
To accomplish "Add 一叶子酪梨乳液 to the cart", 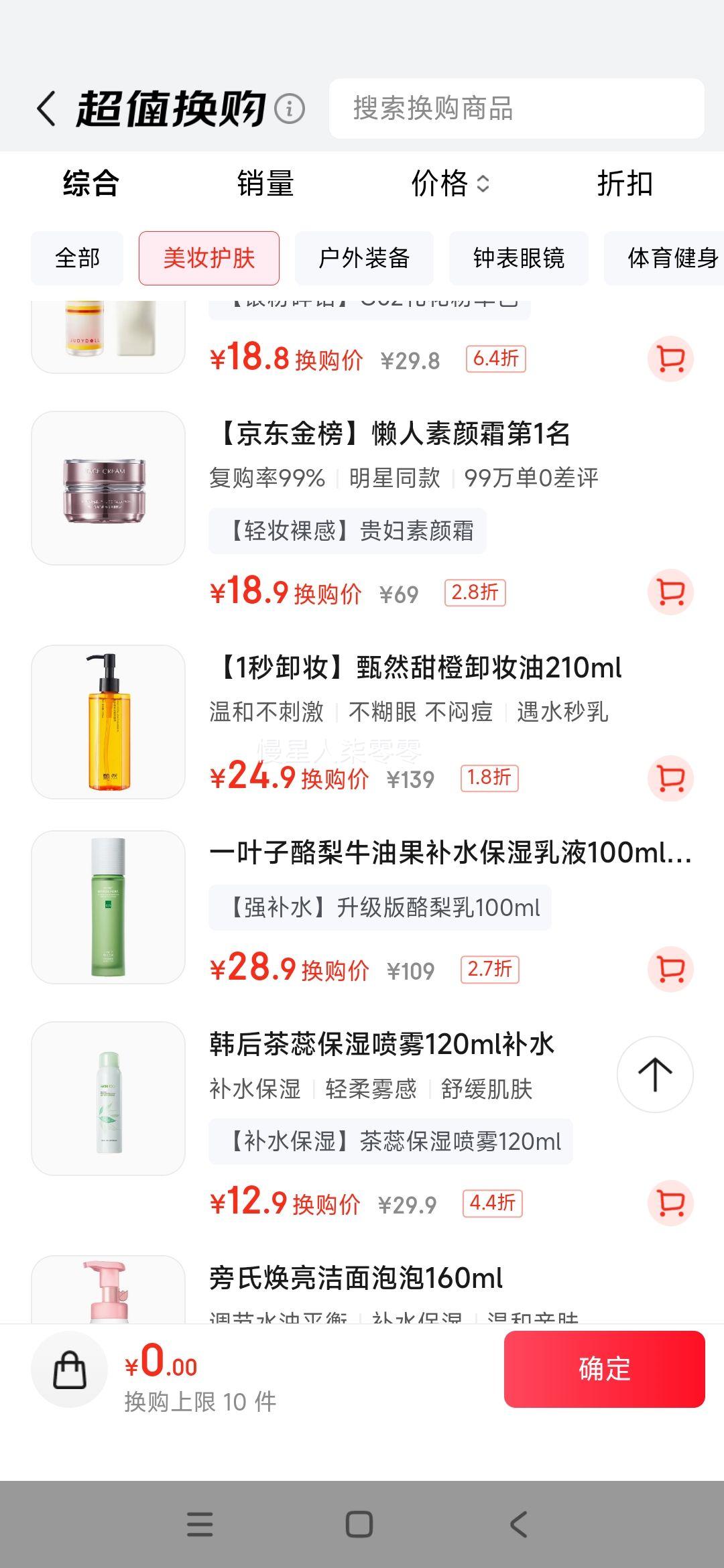I will 670,969.
